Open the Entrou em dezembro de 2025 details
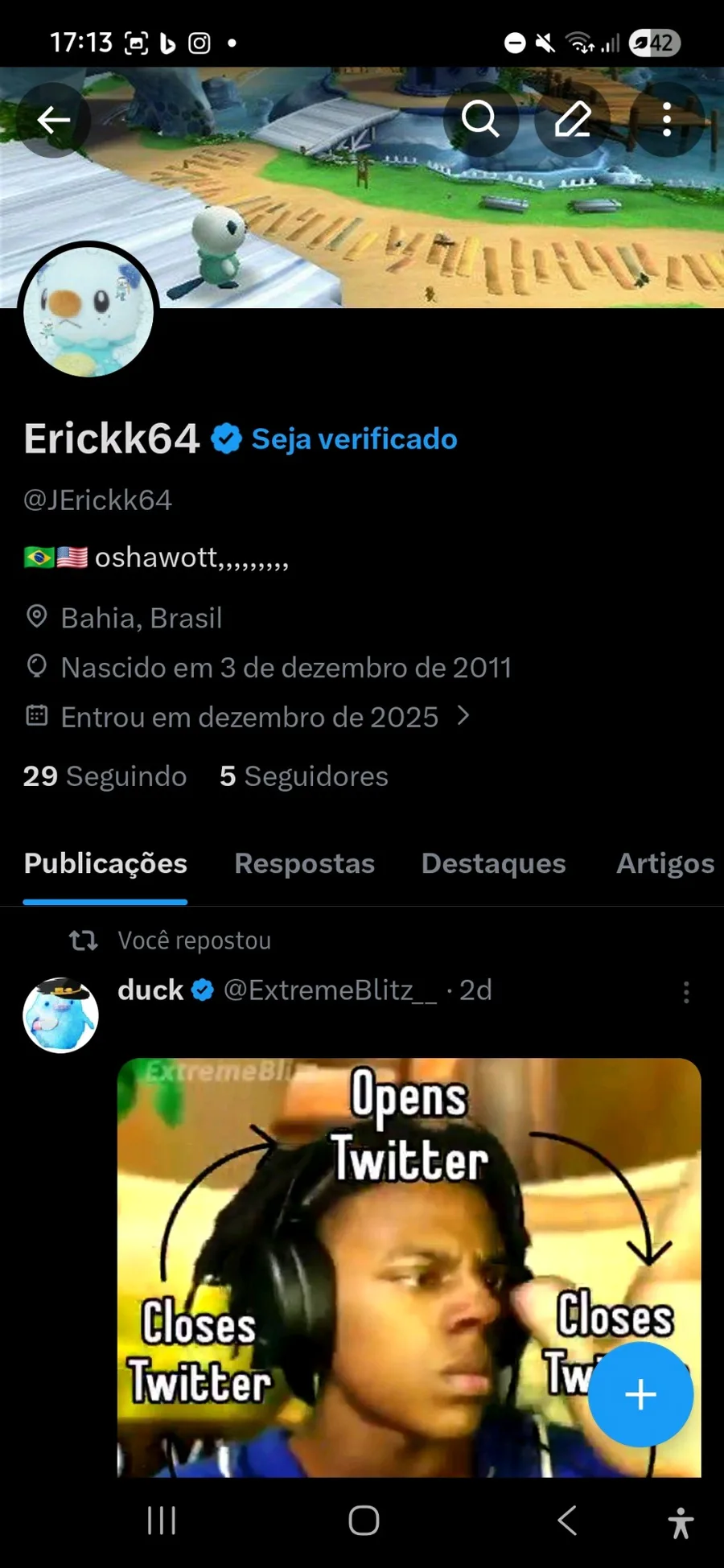This screenshot has width=724, height=1568. (x=248, y=717)
